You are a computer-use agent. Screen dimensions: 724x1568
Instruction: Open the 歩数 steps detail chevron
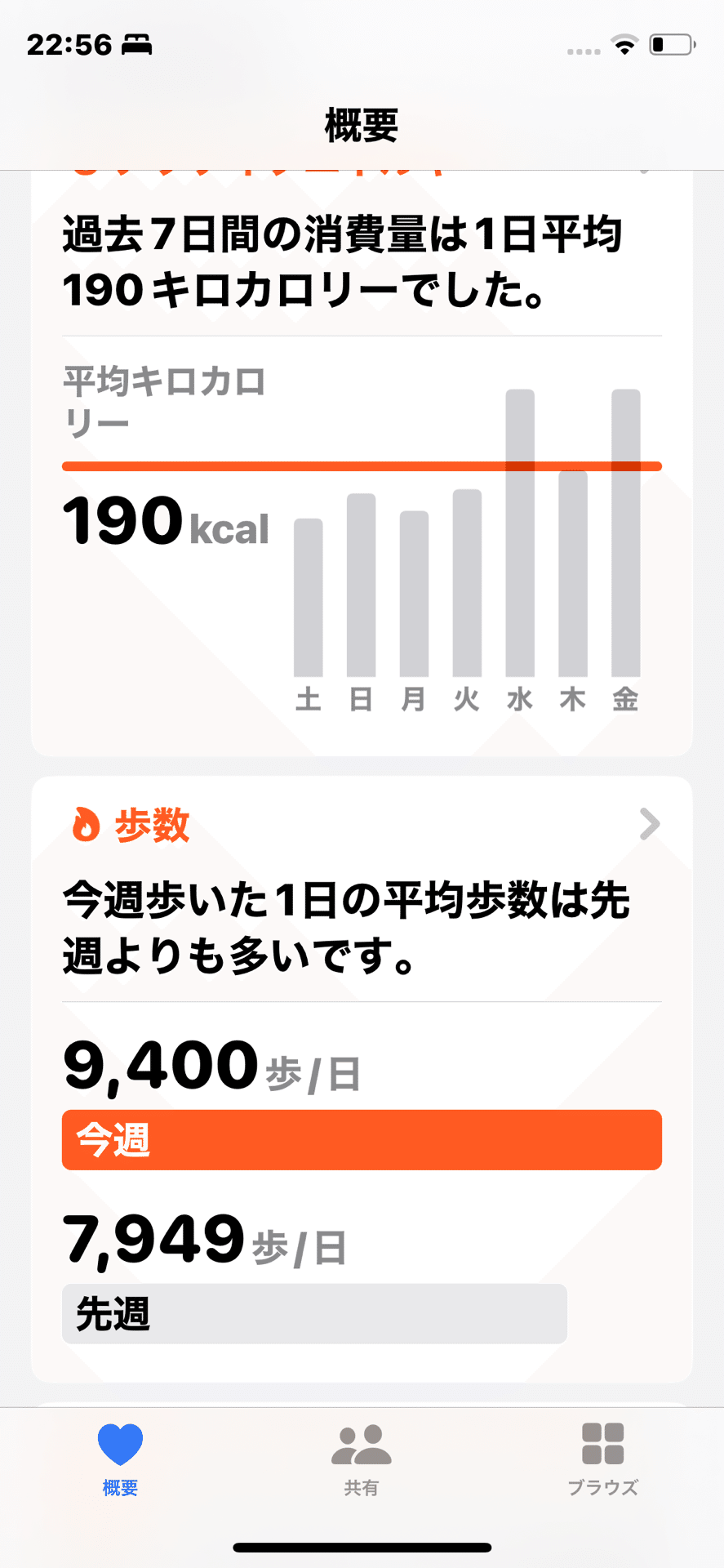[650, 824]
